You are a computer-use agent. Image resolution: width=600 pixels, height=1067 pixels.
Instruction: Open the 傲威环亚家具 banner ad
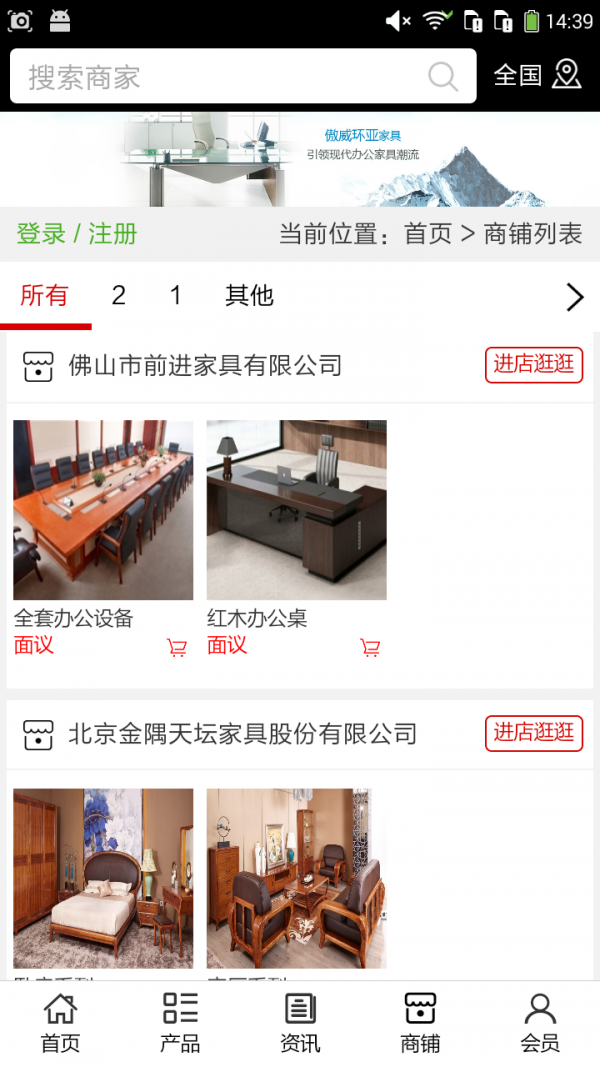[x=300, y=158]
